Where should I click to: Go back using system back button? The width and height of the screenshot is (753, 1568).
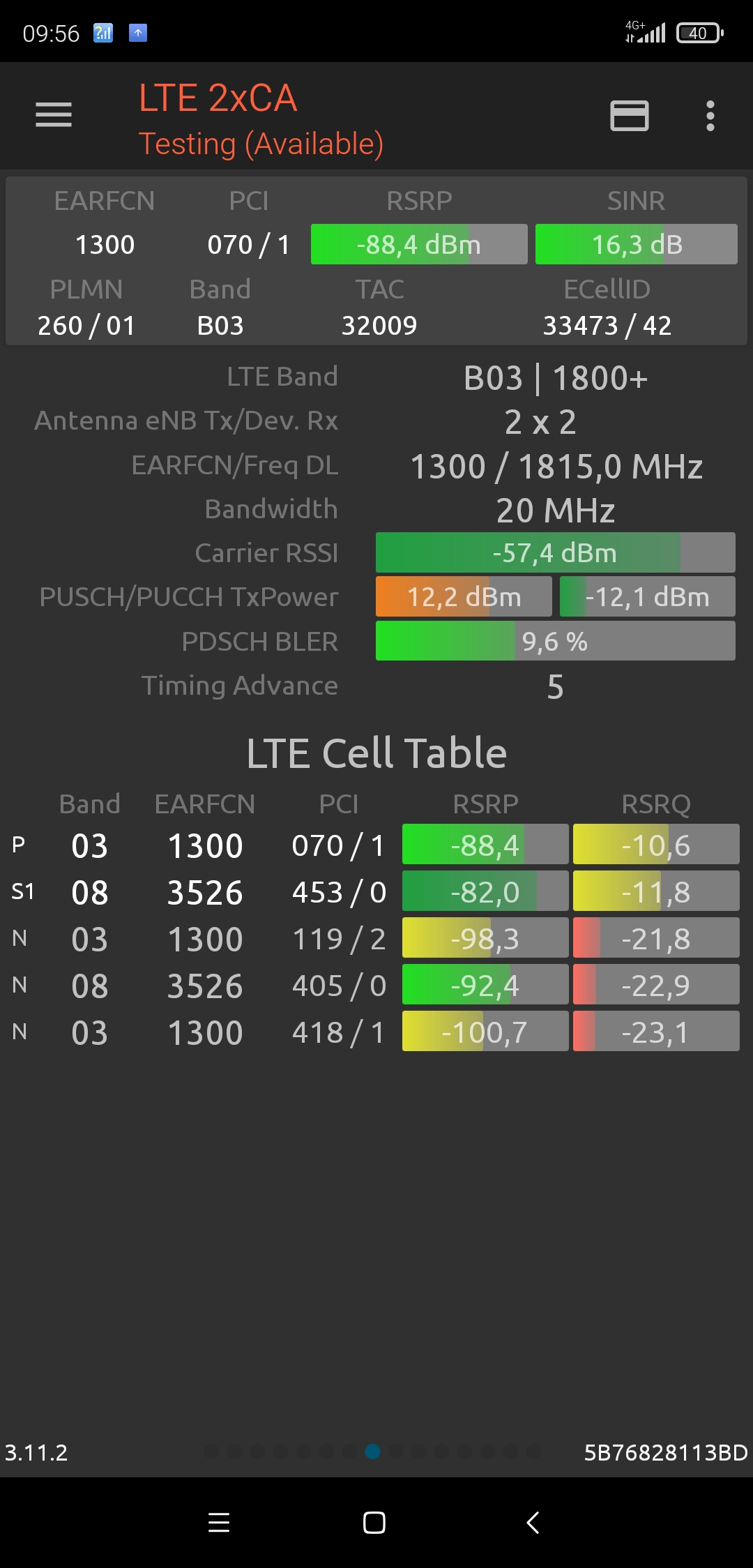[533, 1522]
